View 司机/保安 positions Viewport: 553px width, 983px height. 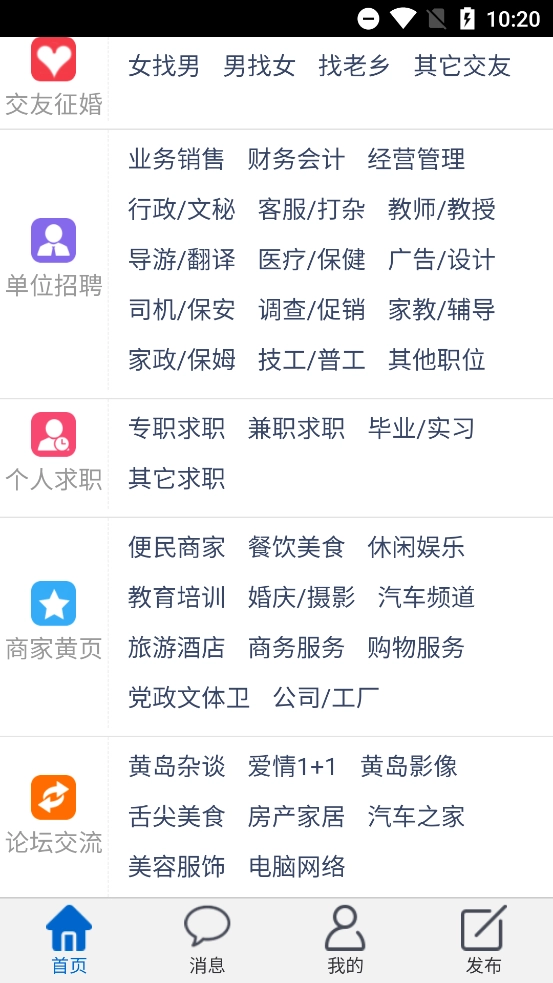point(182,310)
